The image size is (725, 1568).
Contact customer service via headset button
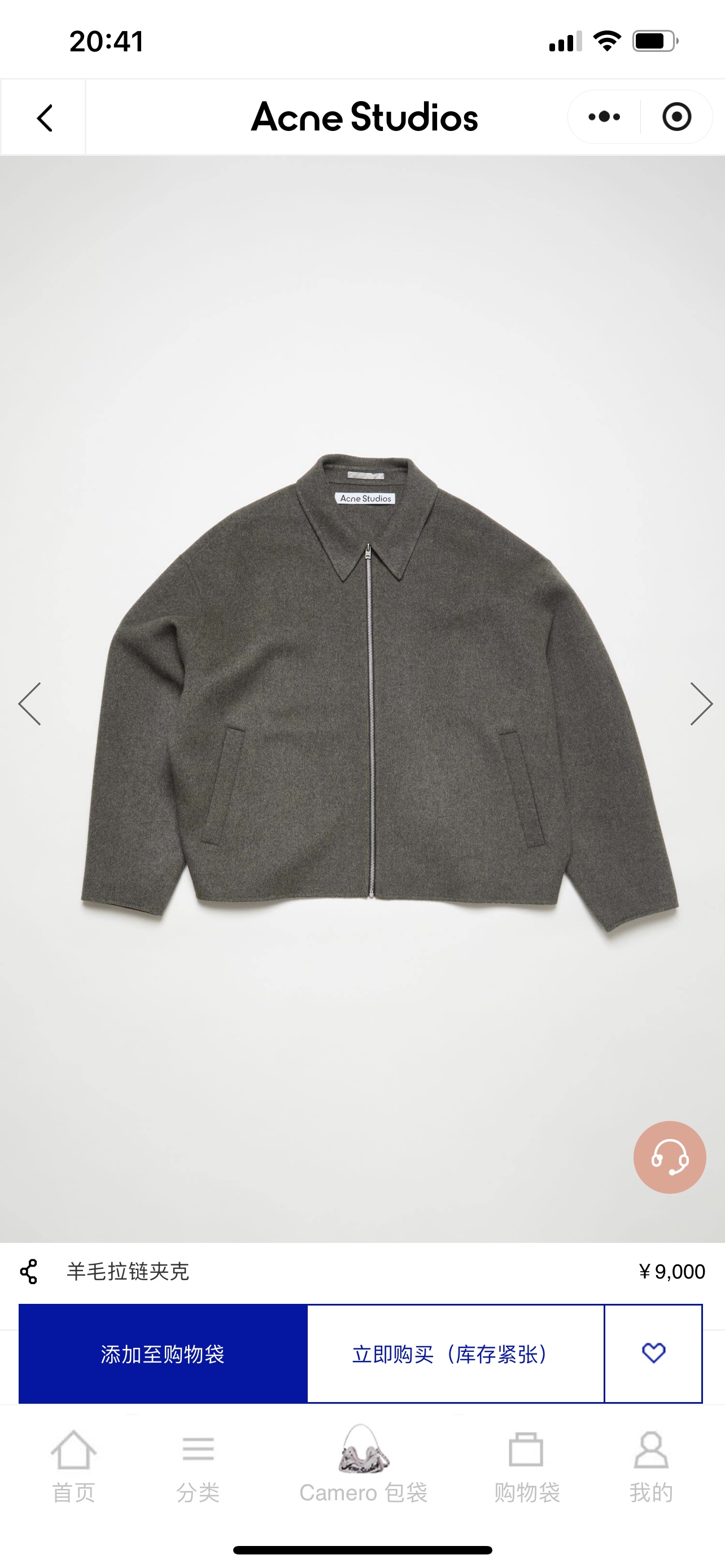pyautogui.click(x=669, y=1157)
